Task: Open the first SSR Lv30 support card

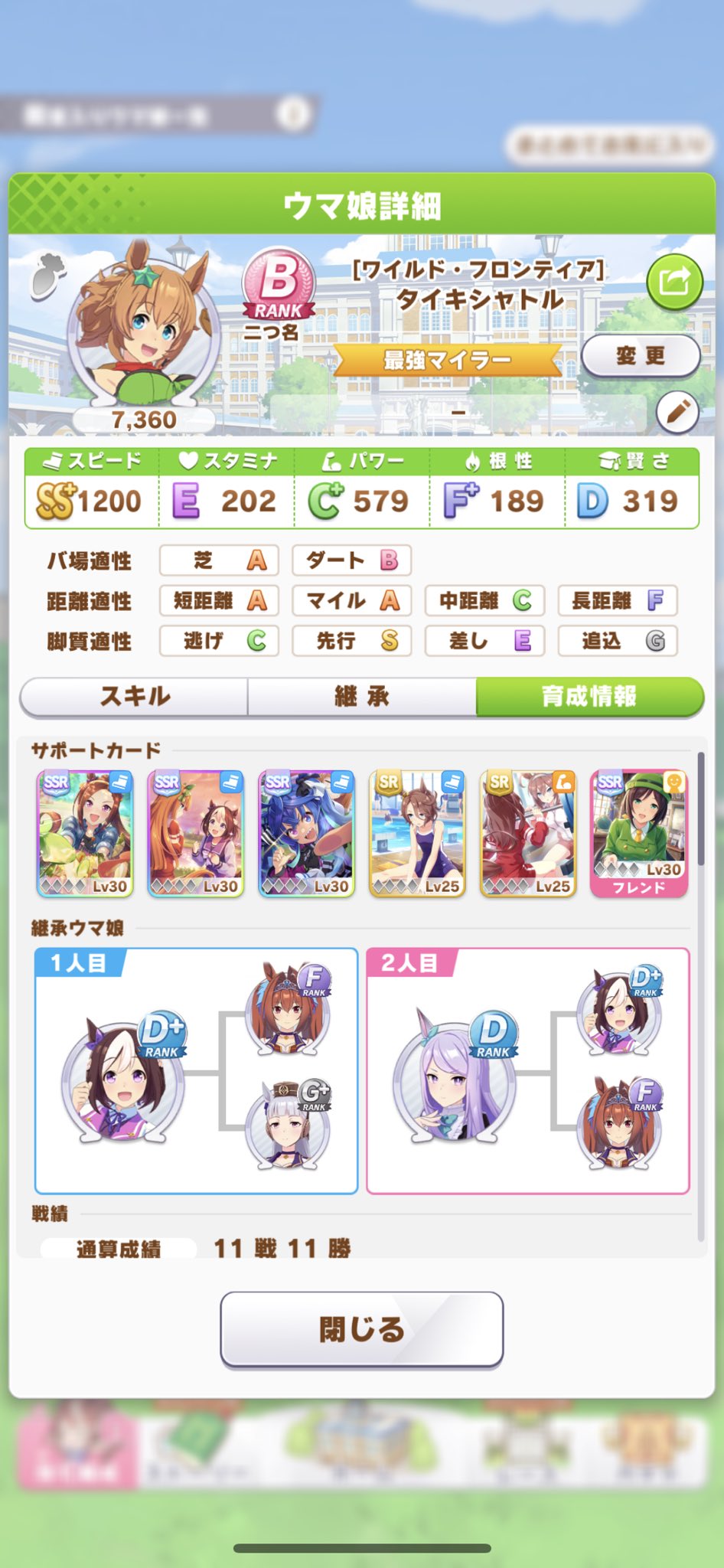Action: point(85,833)
